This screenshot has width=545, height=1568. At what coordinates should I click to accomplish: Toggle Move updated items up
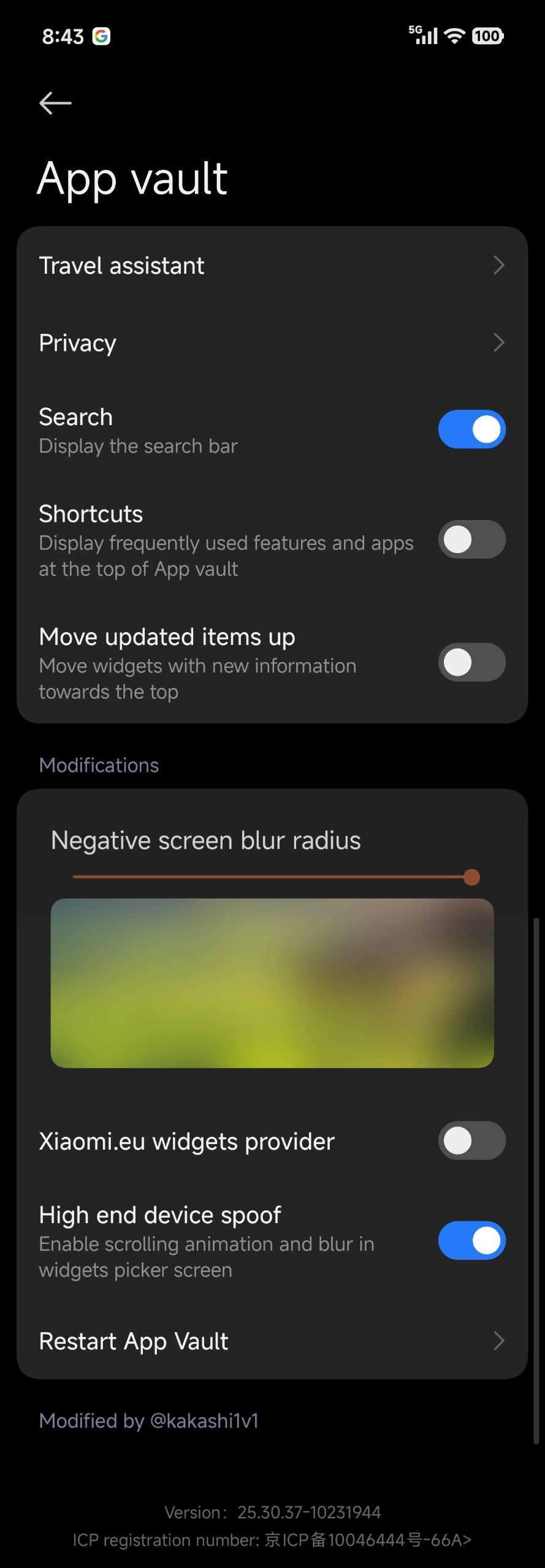471,662
